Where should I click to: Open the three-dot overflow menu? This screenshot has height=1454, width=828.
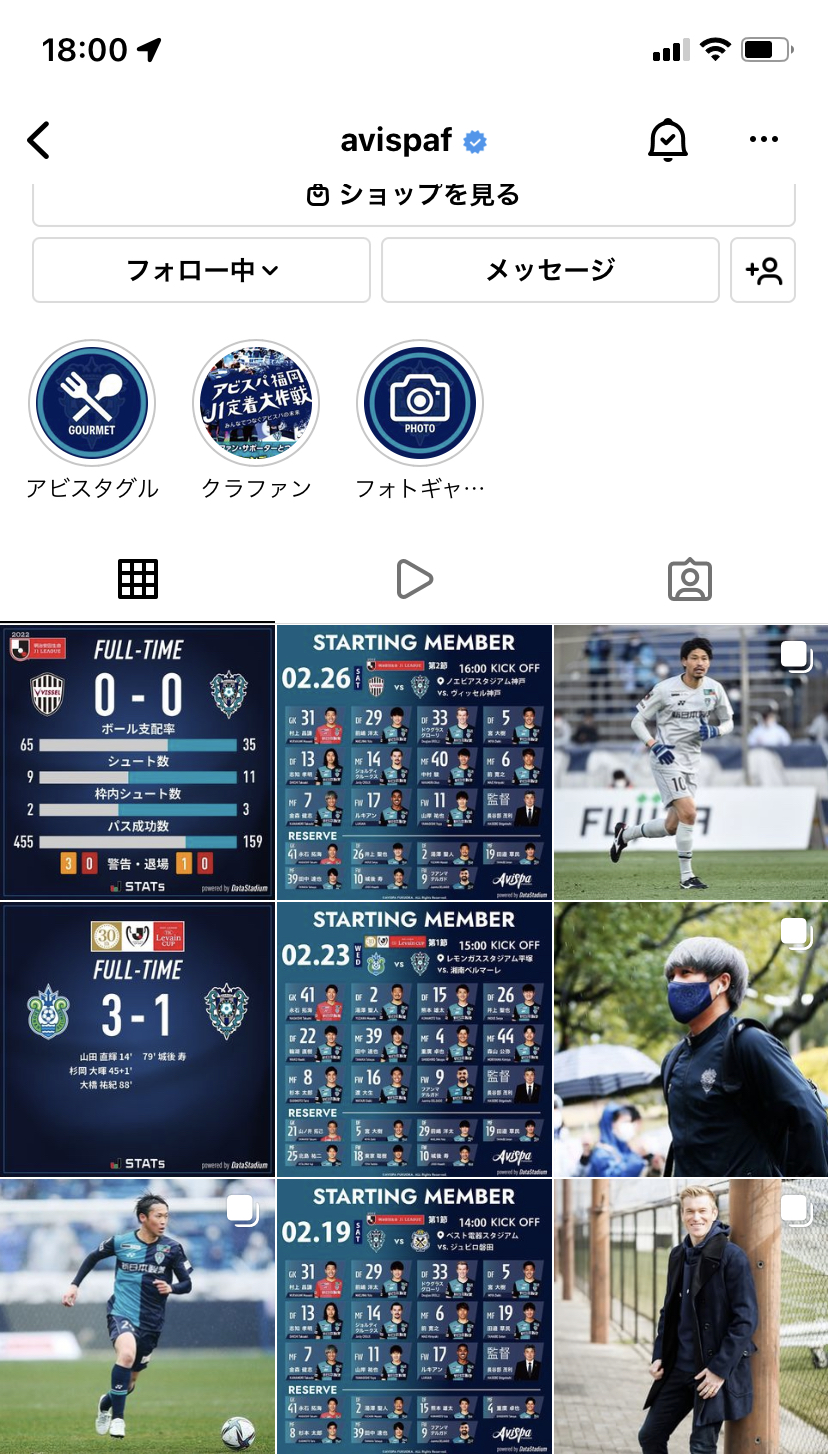click(763, 140)
